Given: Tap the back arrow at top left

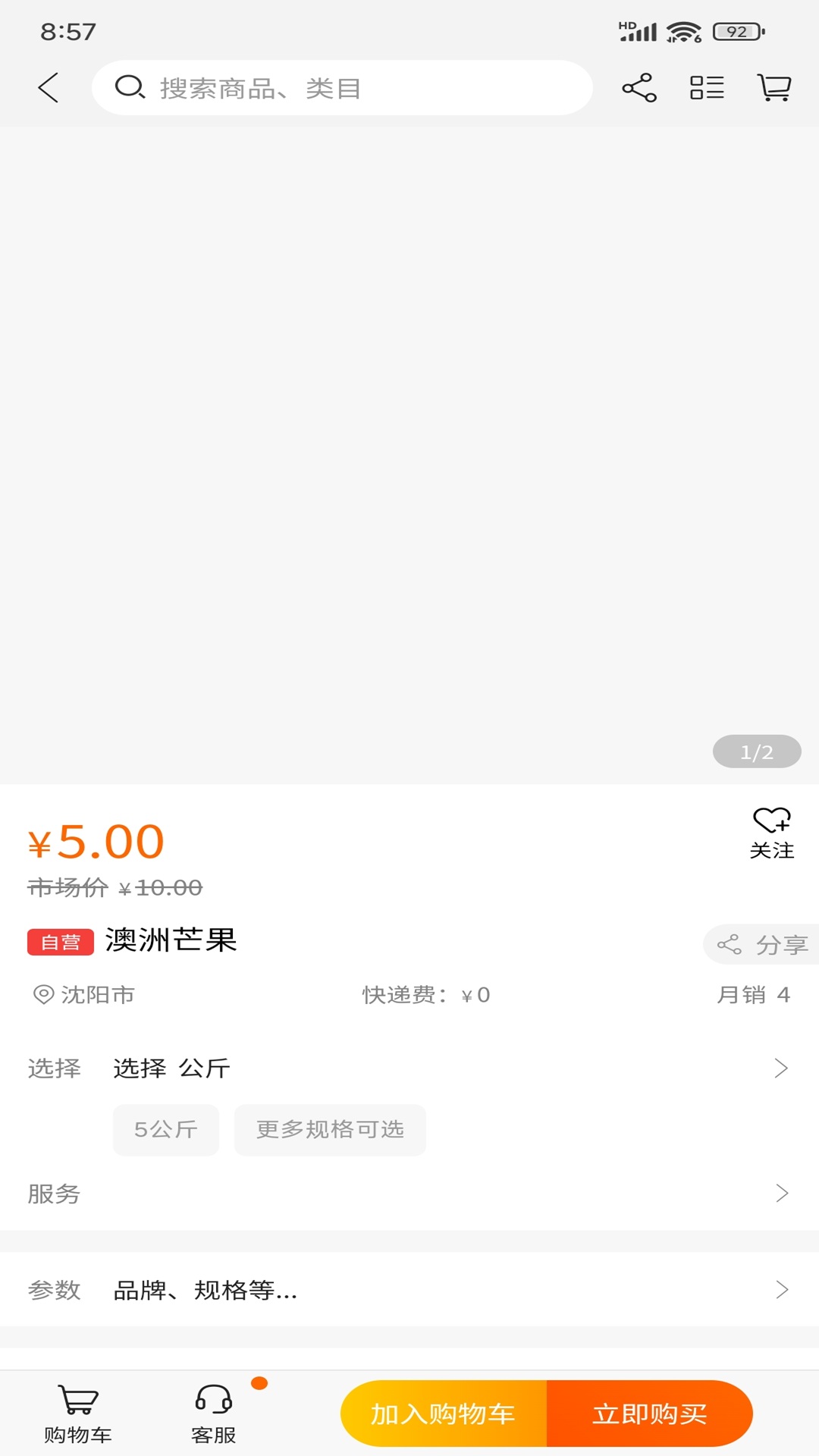Looking at the screenshot, I should pyautogui.click(x=48, y=87).
